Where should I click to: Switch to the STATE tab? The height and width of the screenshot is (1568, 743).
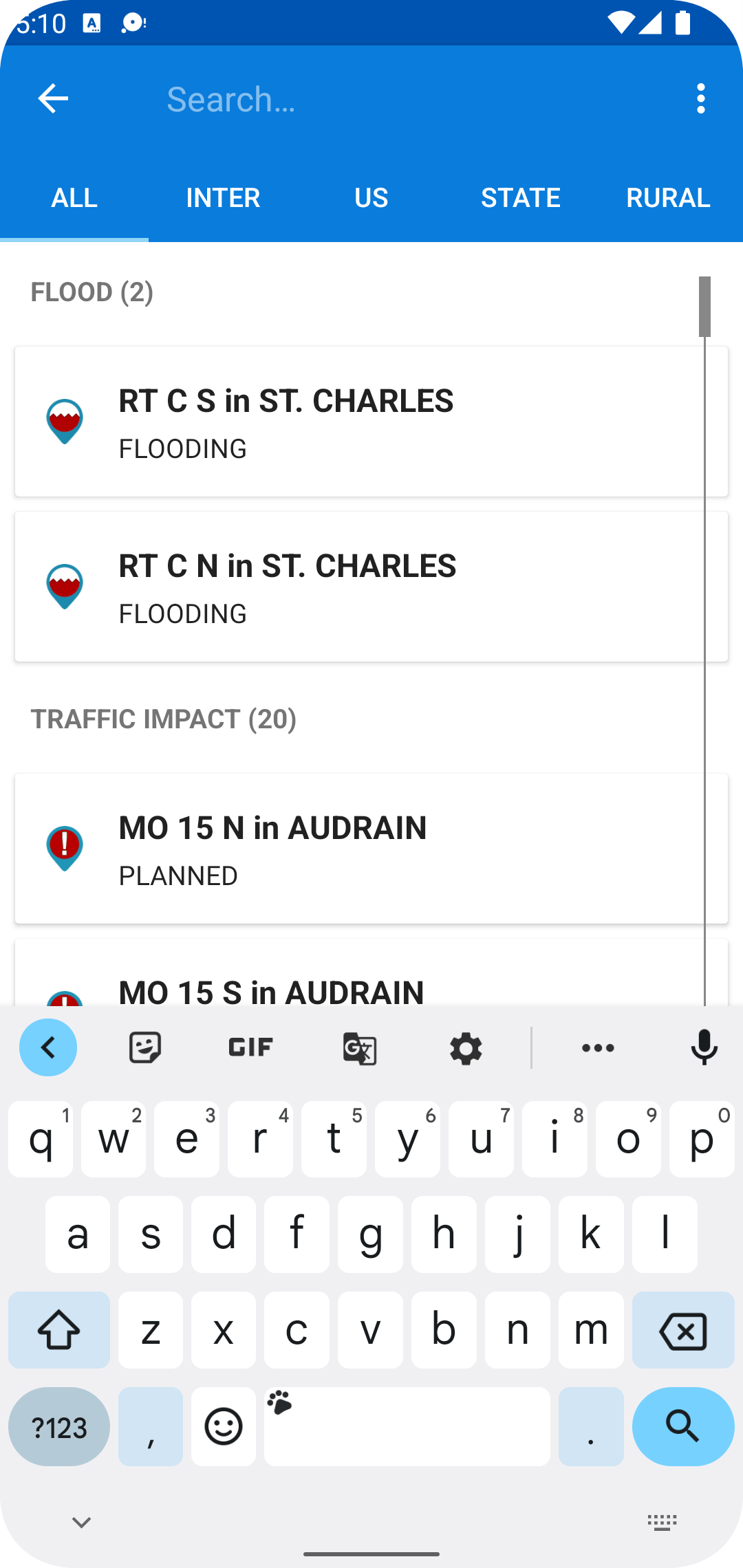tap(520, 198)
